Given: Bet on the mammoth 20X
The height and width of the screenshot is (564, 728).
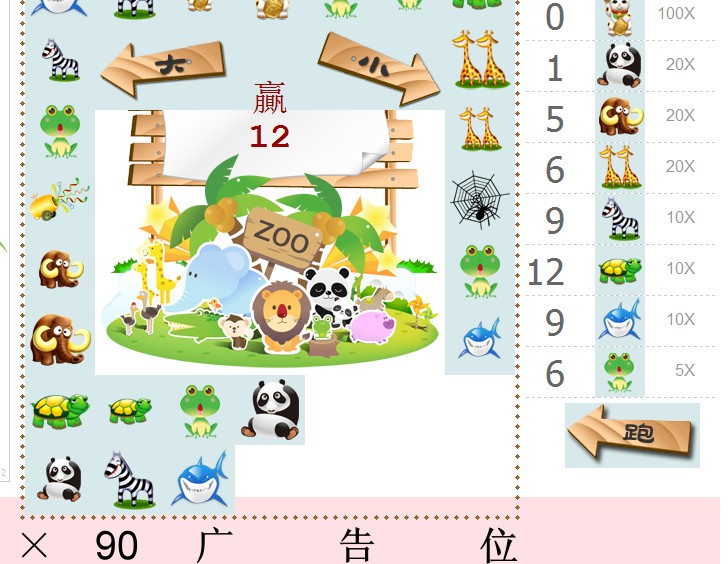Looking at the screenshot, I should point(620,116).
